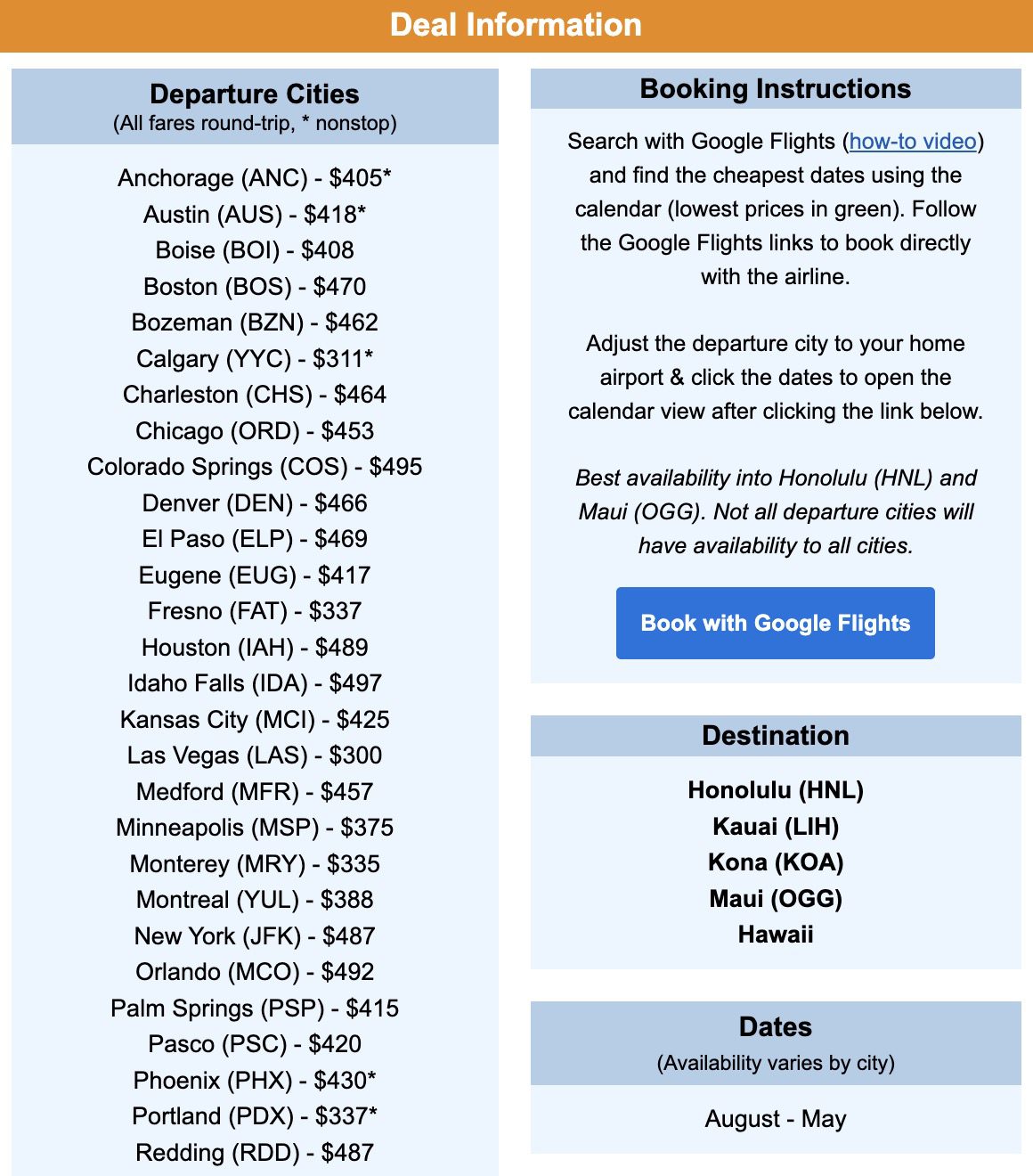Select the Anchorage (ANC) fare listing
This screenshot has height=1176, width=1033.
tap(255, 178)
